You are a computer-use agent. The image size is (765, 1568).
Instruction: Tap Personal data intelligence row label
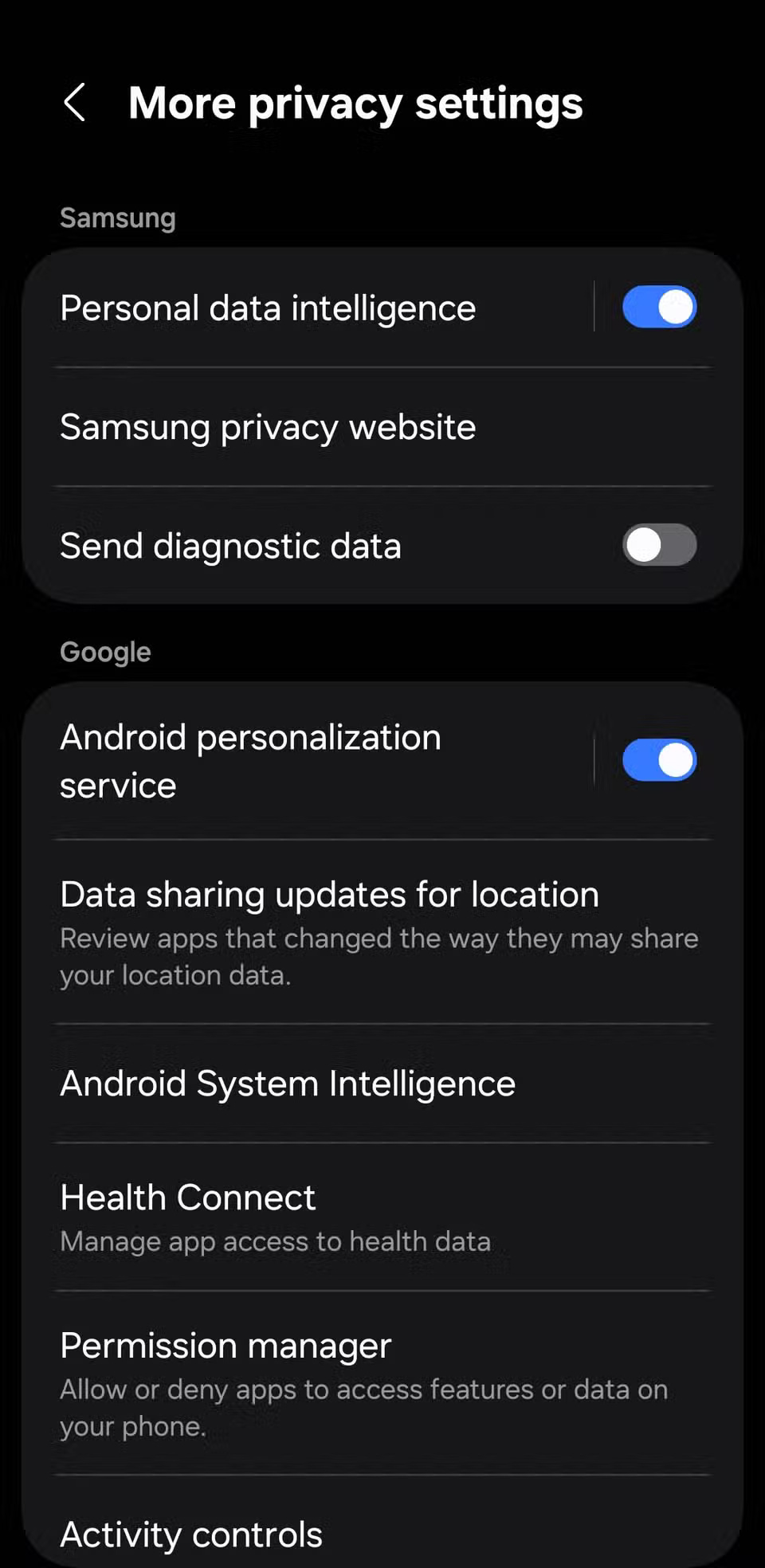click(x=268, y=307)
